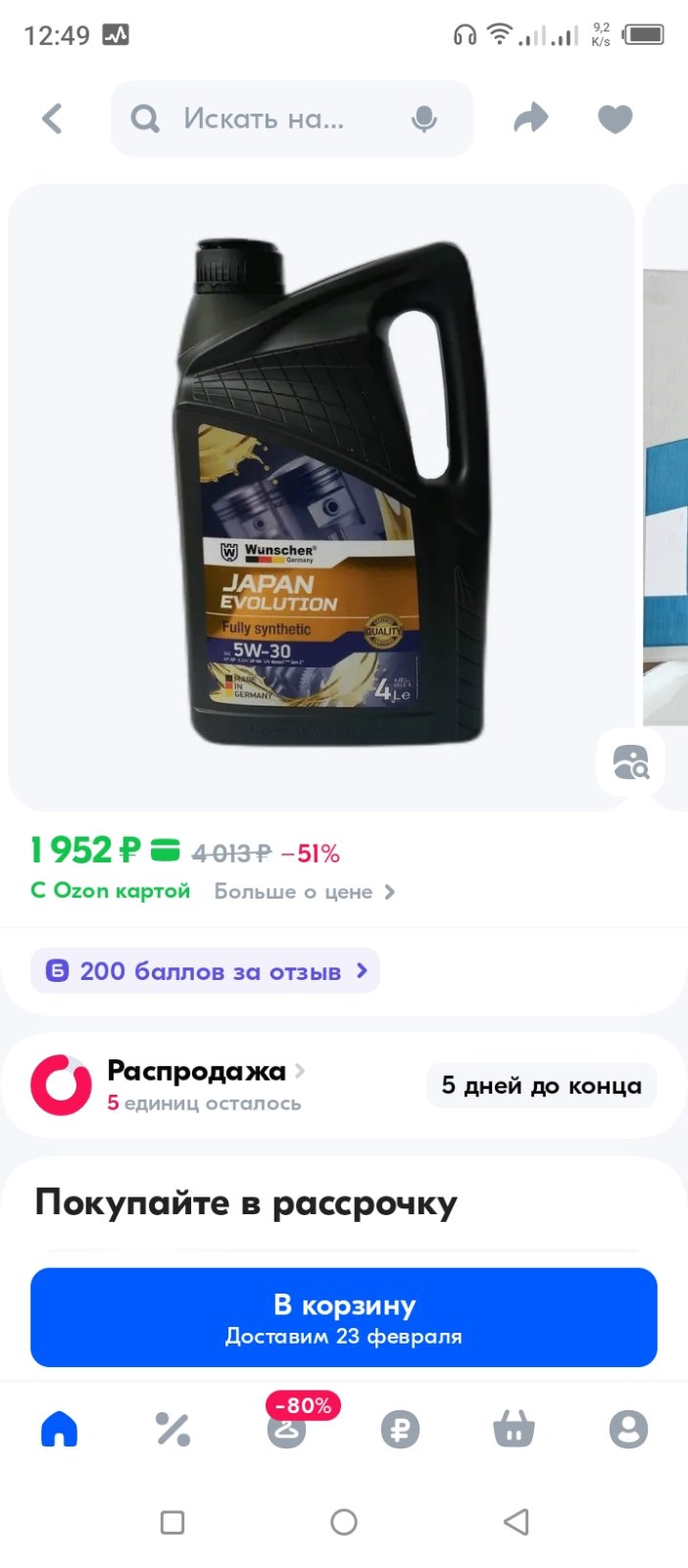Open the «Распродажа» promo row

(x=344, y=1085)
